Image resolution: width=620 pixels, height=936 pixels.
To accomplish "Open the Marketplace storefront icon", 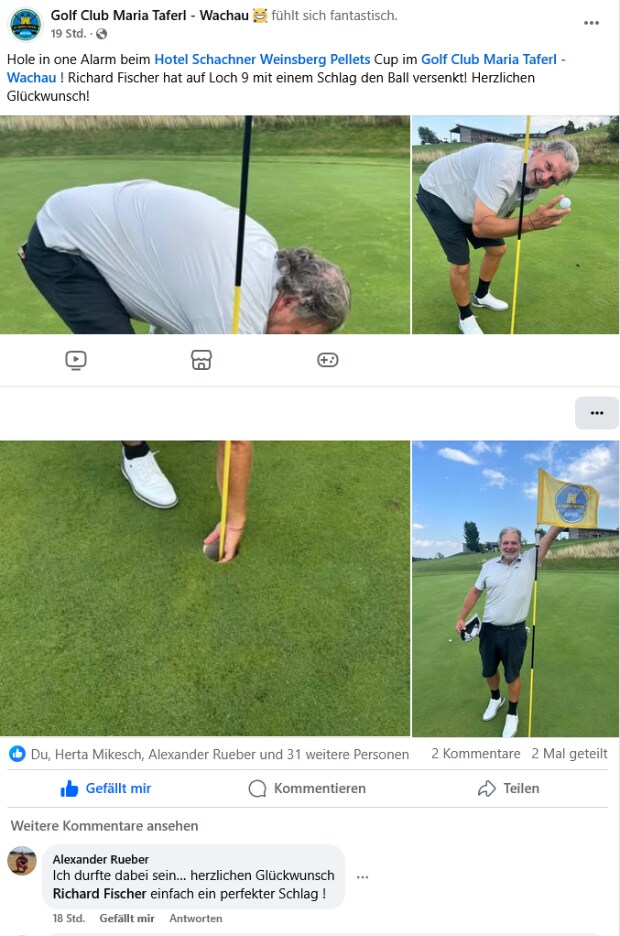I will coord(201,360).
